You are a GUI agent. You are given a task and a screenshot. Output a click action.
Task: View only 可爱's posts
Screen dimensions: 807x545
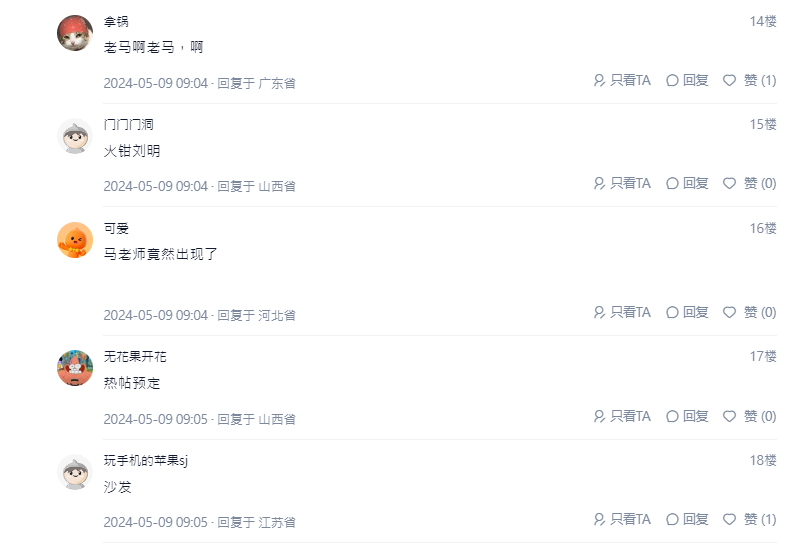(622, 312)
